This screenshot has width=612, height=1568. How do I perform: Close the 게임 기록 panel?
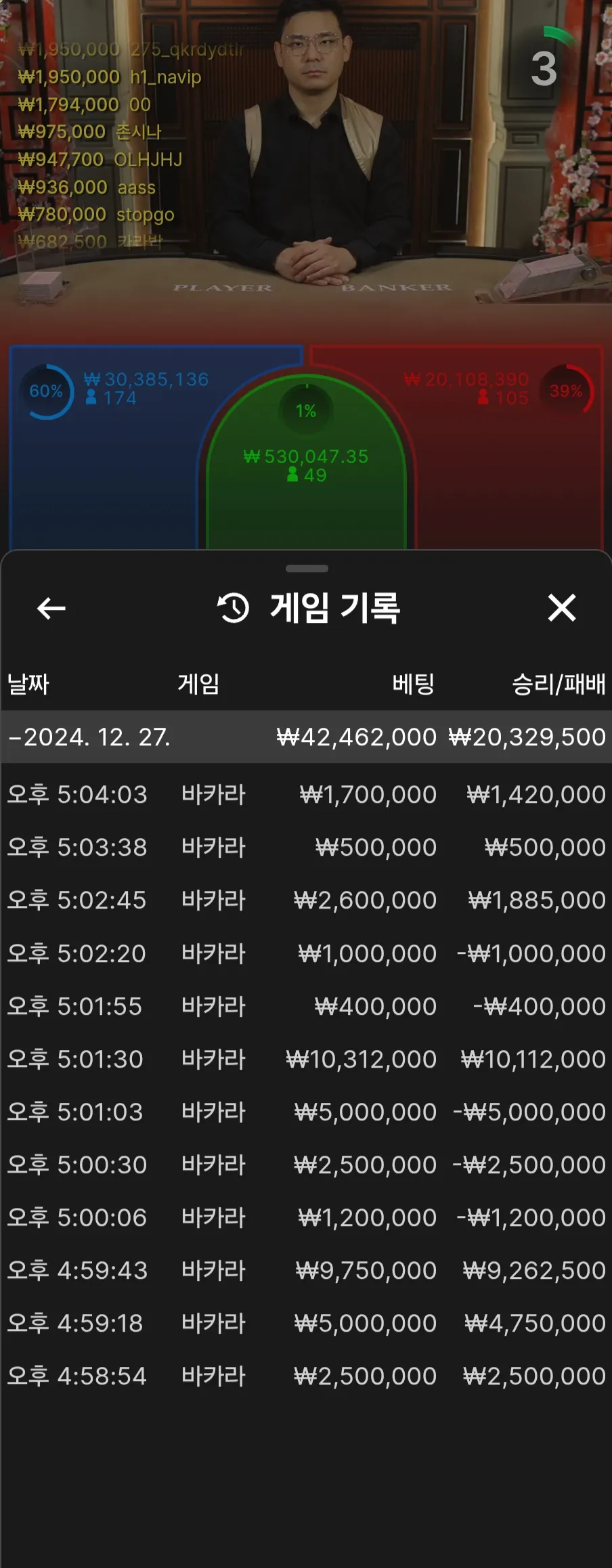pos(561,607)
